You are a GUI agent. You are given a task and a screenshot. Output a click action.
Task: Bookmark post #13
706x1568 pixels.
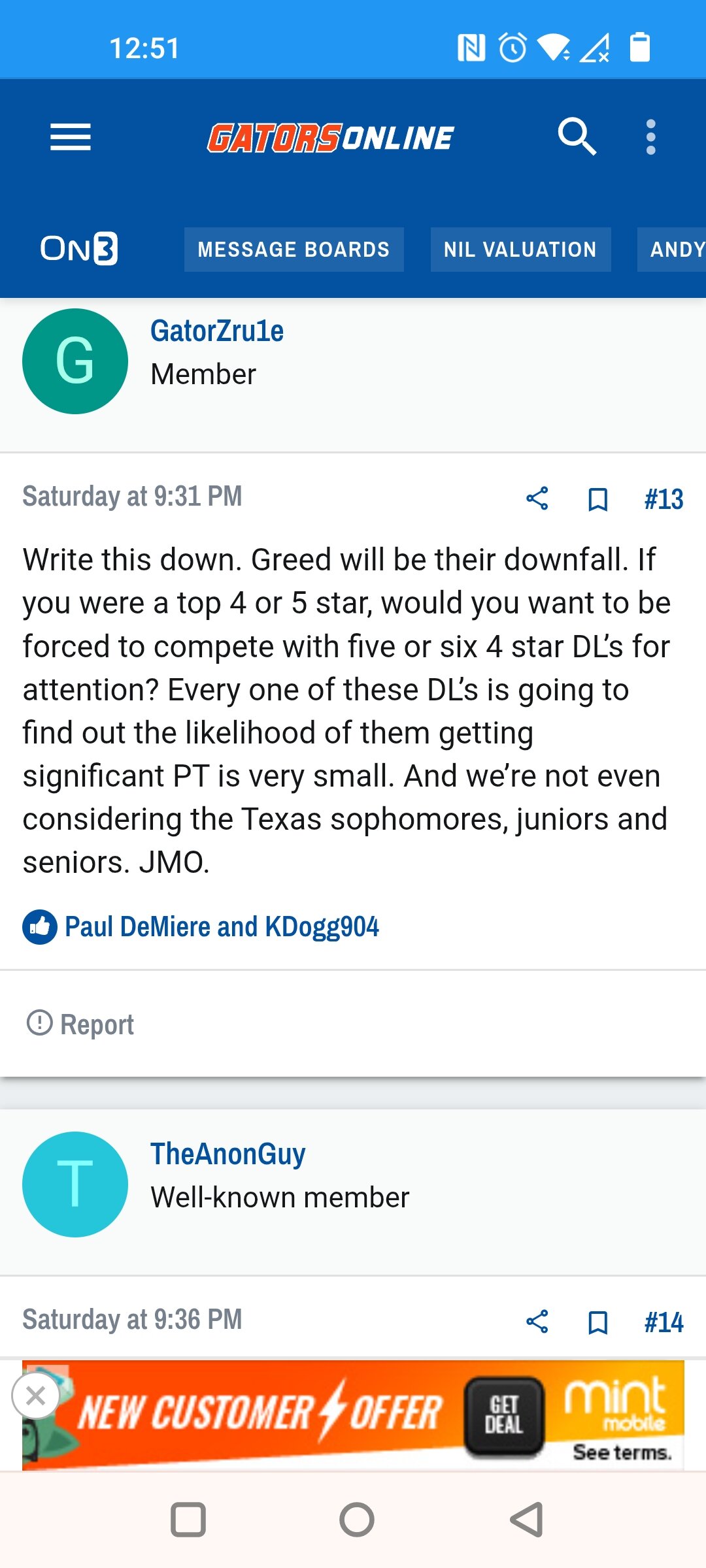[x=597, y=499]
